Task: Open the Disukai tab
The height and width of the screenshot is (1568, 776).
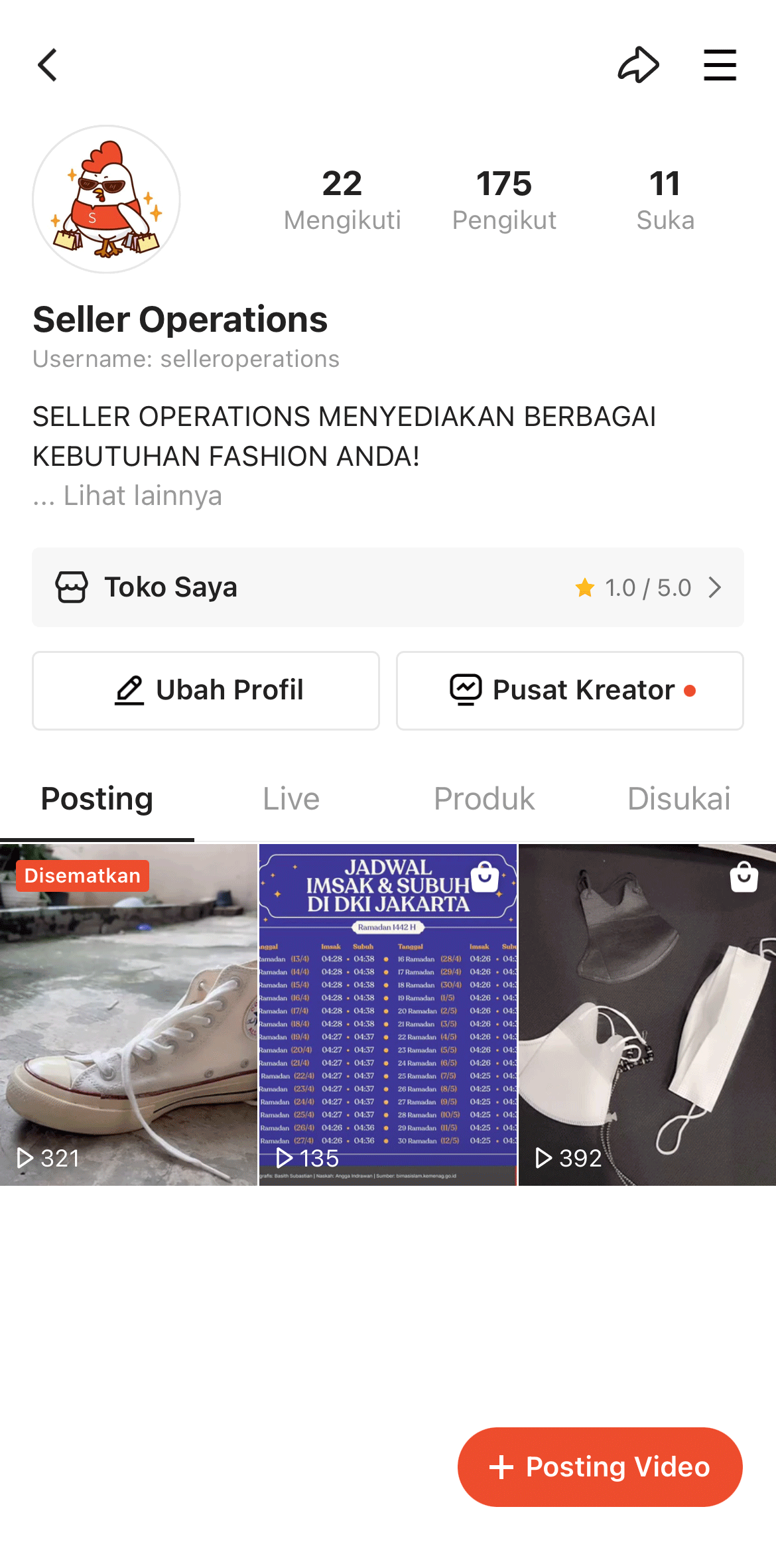Action: (x=678, y=798)
